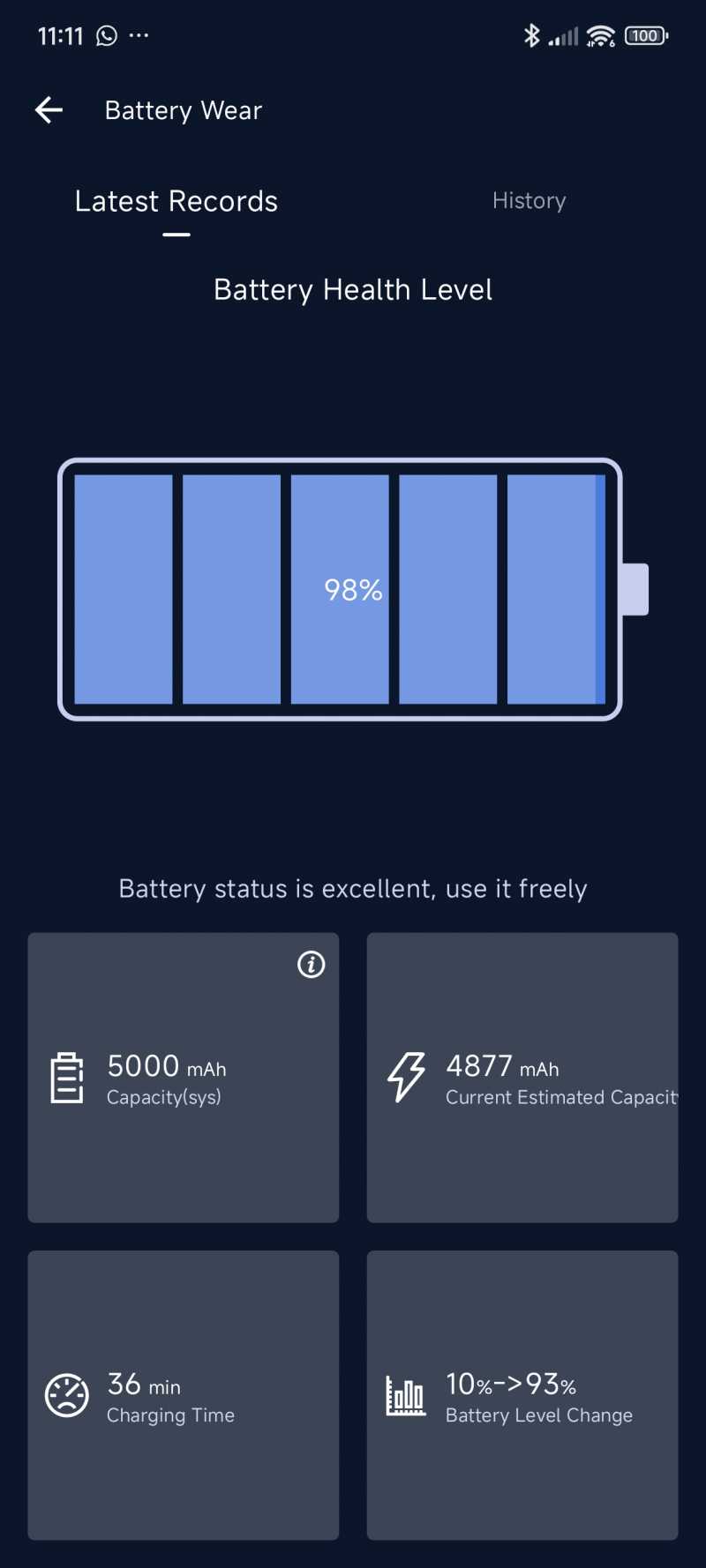706x1568 pixels.
Task: Open the info icon on Capacity(sys) card
Action: click(311, 964)
